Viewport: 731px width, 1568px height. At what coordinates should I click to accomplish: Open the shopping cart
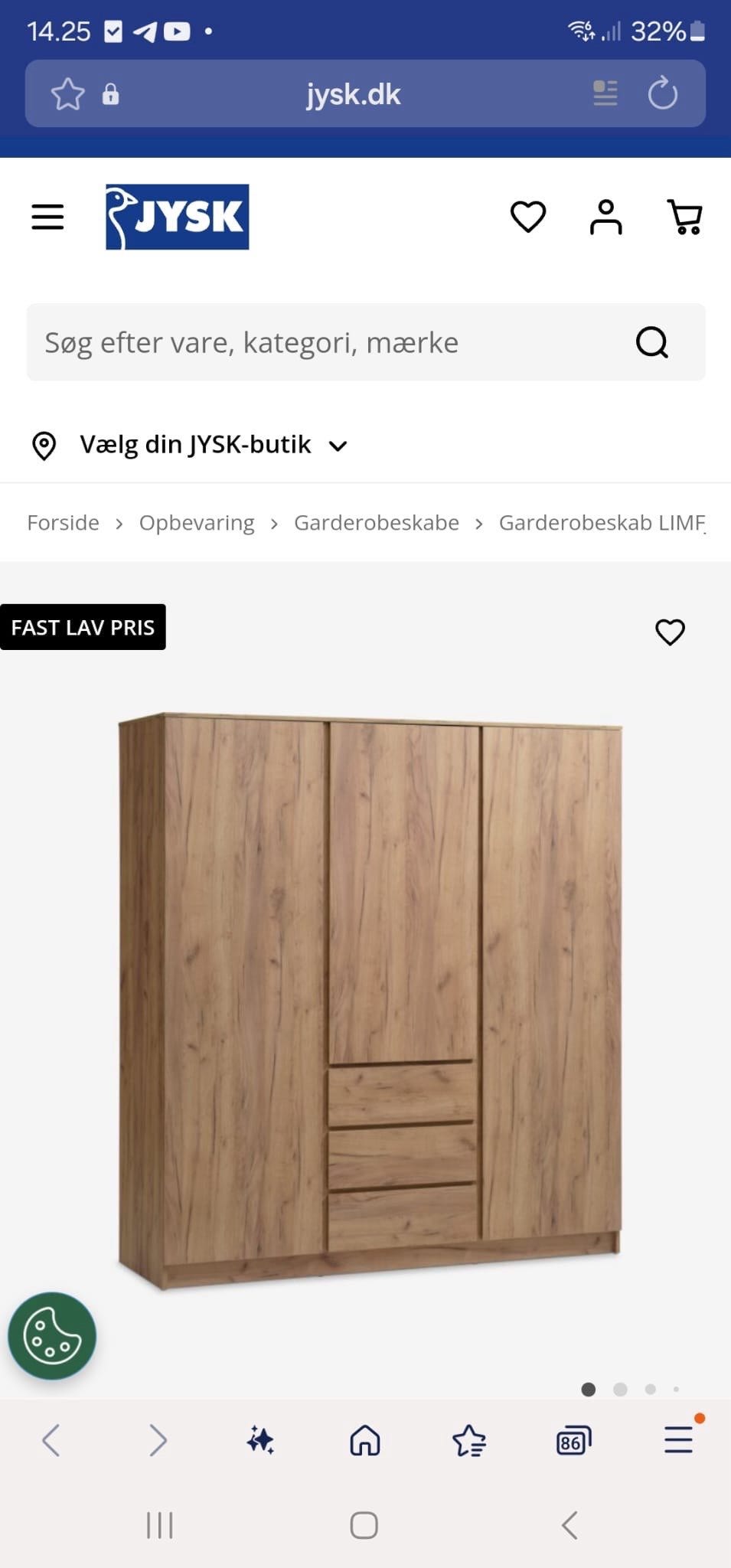[685, 217]
